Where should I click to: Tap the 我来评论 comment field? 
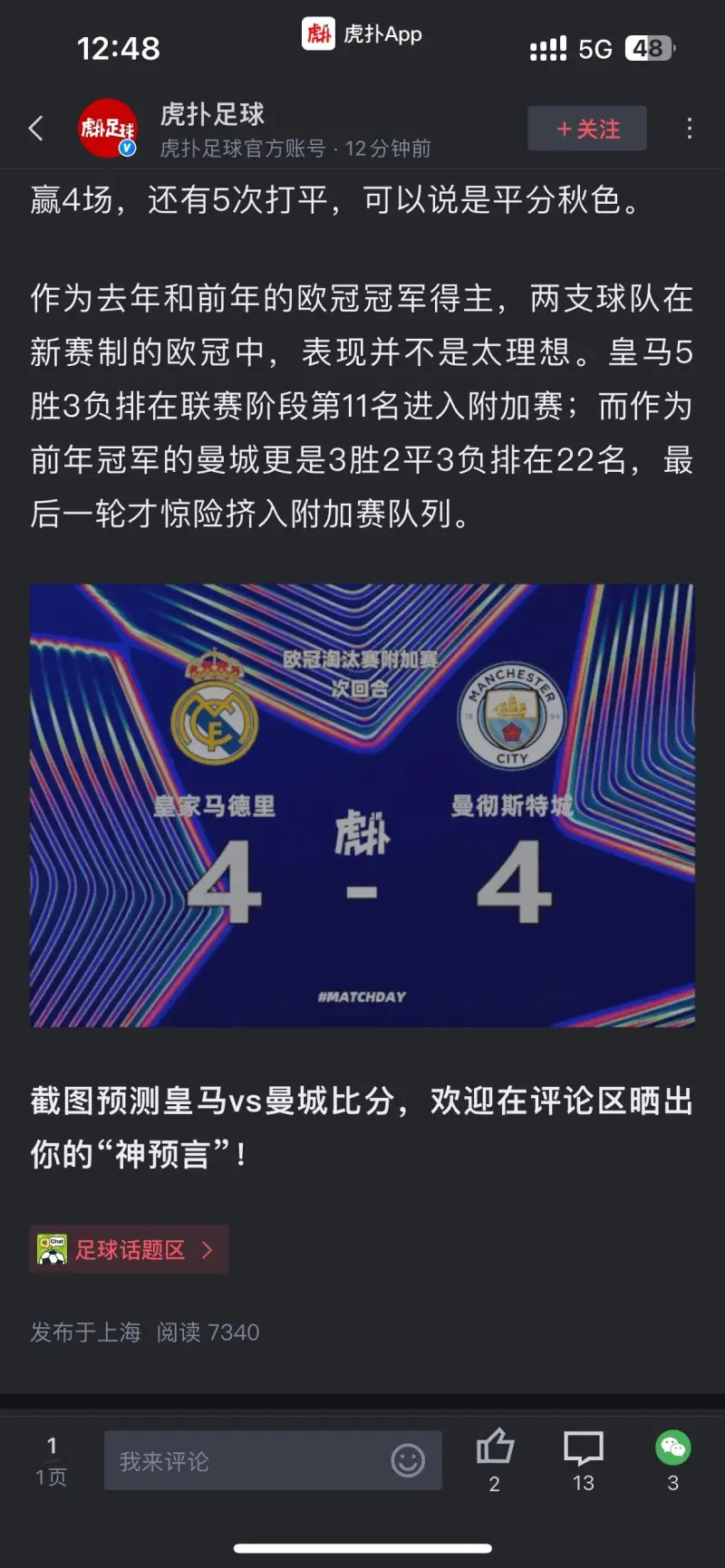point(245,1460)
